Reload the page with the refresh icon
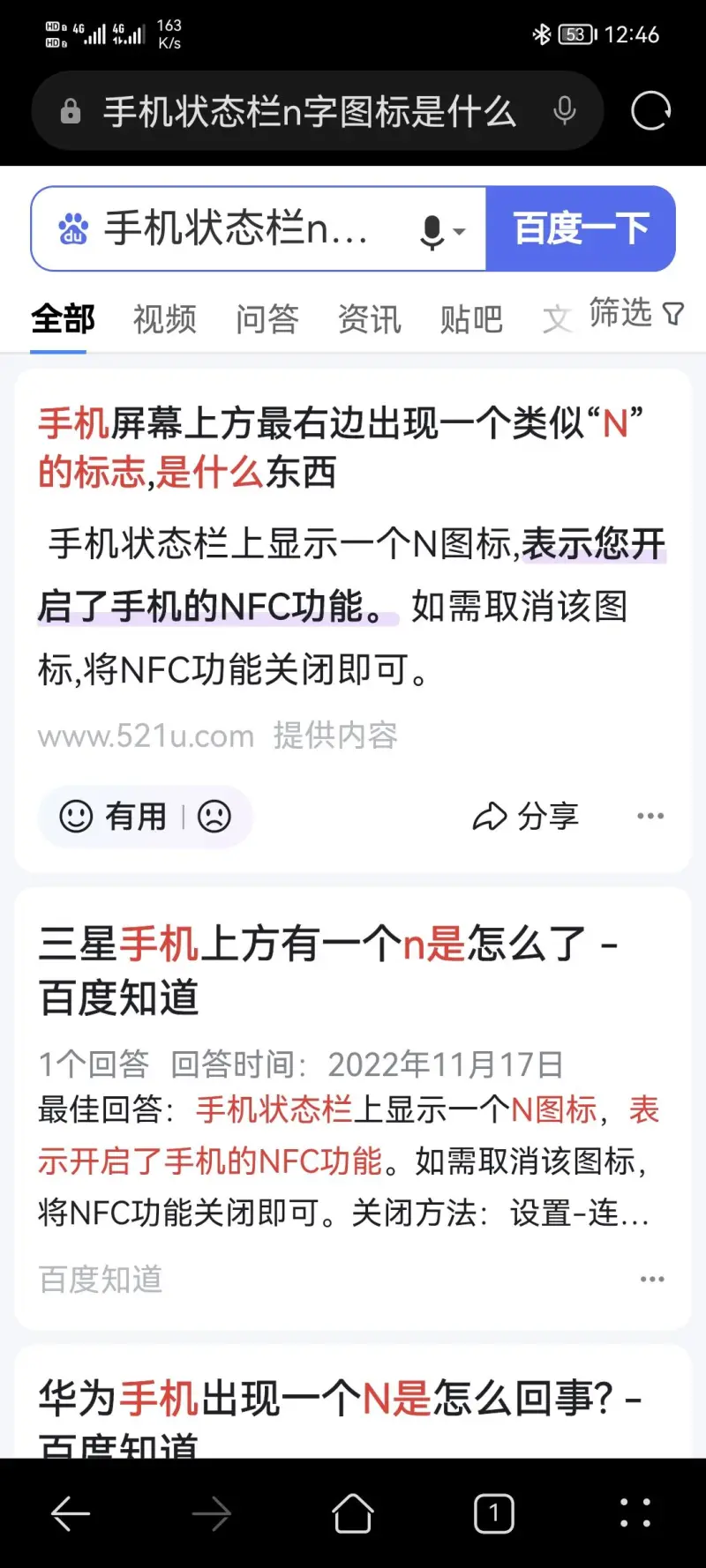 tap(650, 111)
